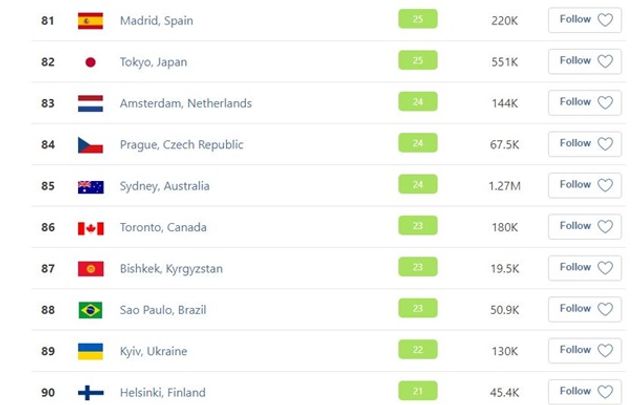Image resolution: width=640 pixels, height=405 pixels.
Task: Follow Prague, Czech Republic
Action: [x=584, y=144]
